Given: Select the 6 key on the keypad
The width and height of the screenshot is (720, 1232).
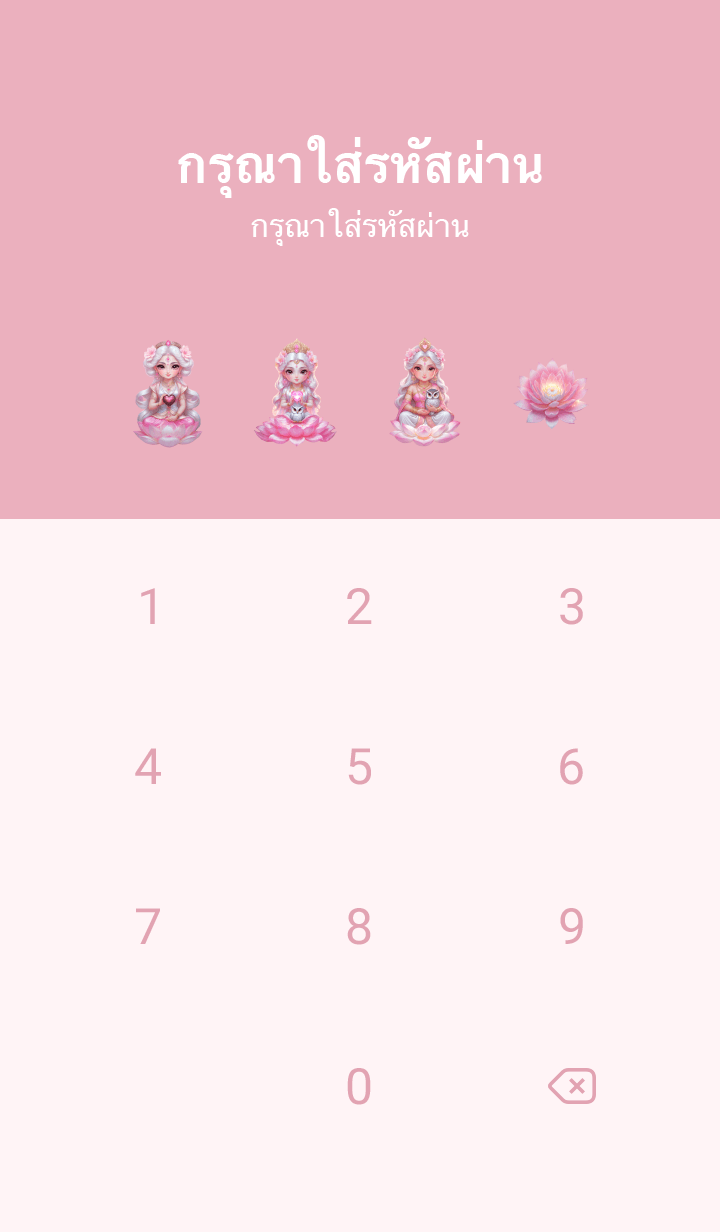Looking at the screenshot, I should click(571, 767).
